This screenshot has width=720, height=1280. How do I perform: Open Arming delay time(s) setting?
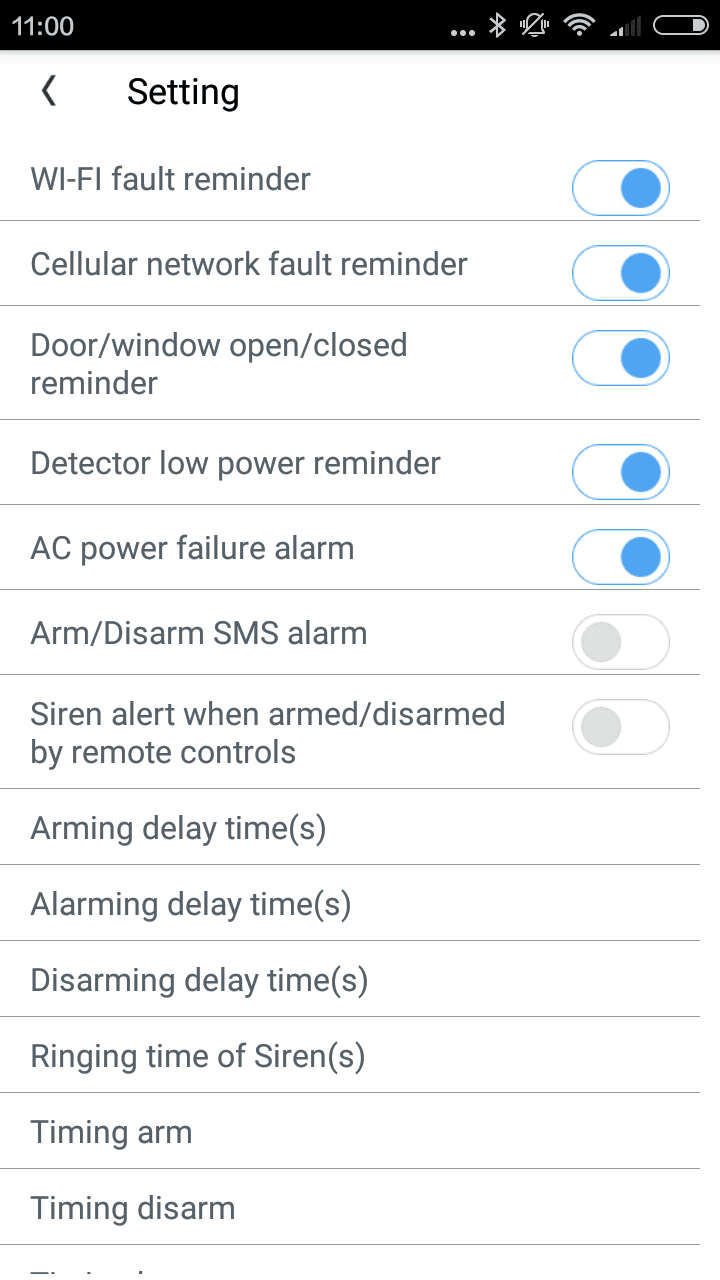[x=350, y=828]
